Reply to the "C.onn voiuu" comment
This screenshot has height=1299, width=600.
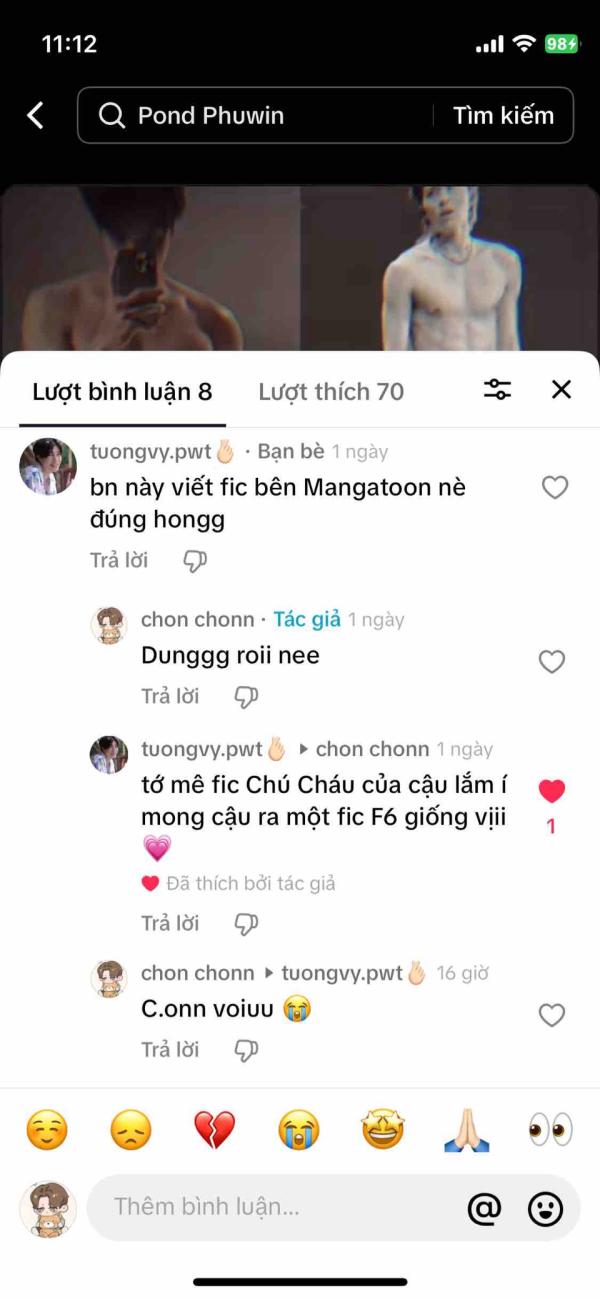170,1050
